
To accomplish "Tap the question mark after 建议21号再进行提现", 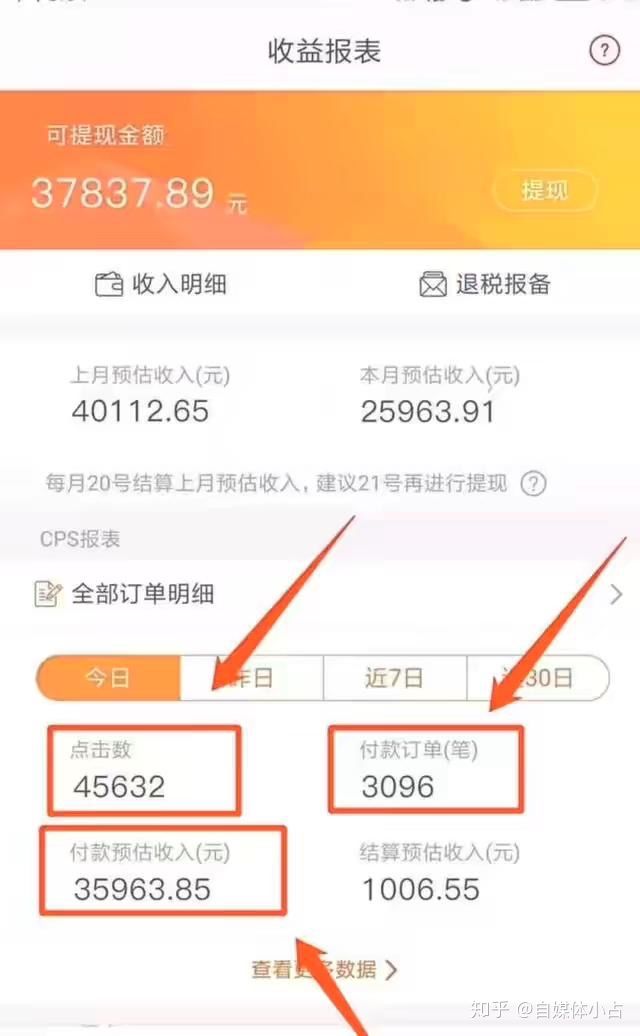I will click(535, 484).
